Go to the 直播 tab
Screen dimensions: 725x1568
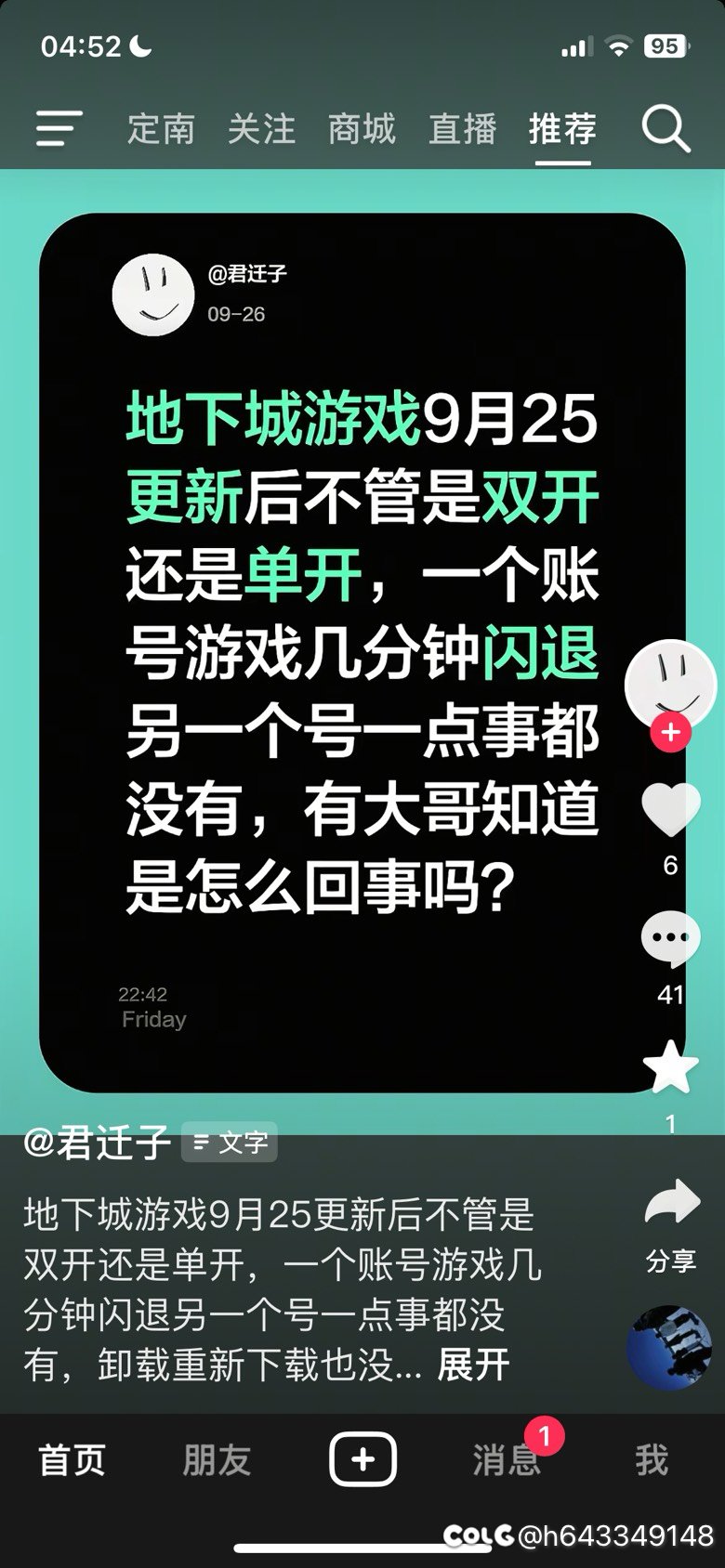[462, 129]
